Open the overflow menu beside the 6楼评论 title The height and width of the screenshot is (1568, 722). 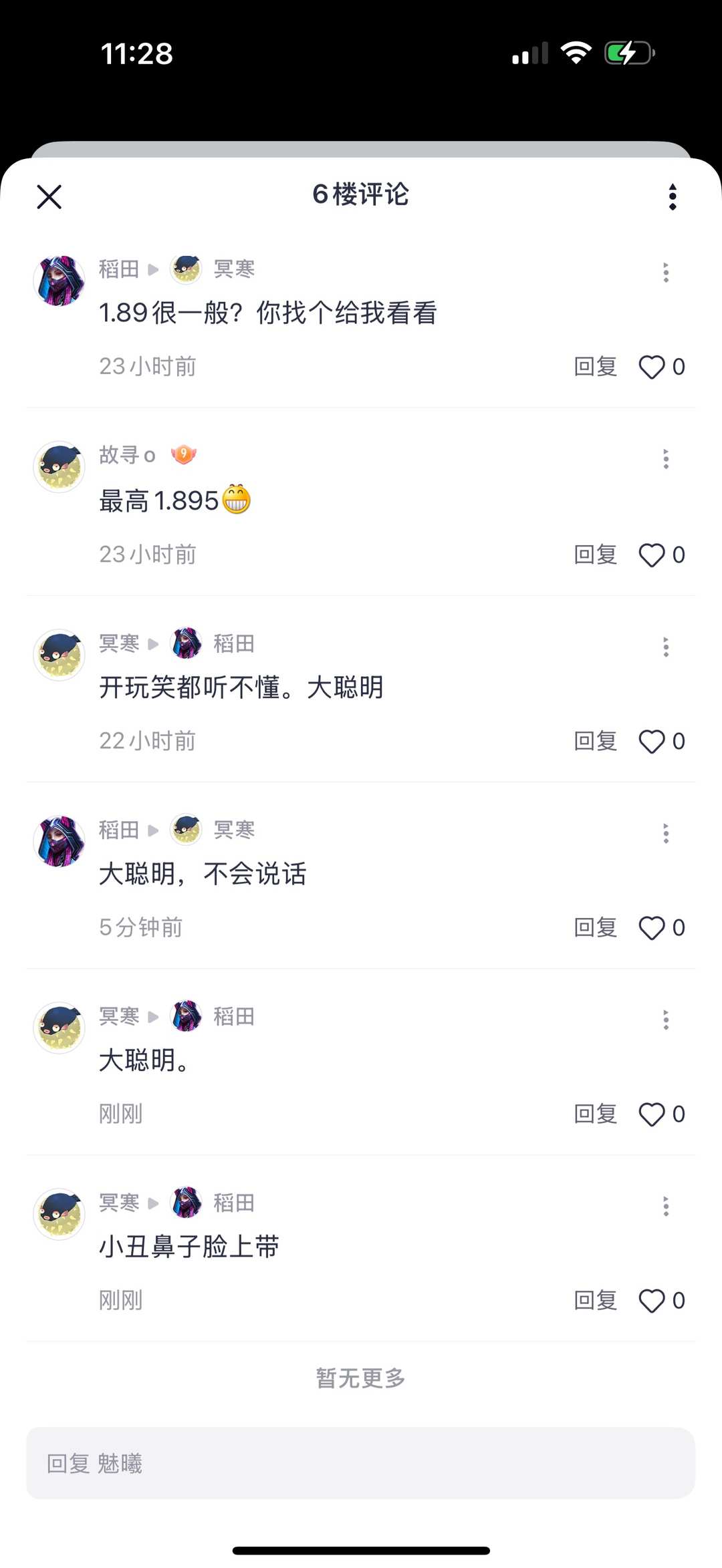673,197
